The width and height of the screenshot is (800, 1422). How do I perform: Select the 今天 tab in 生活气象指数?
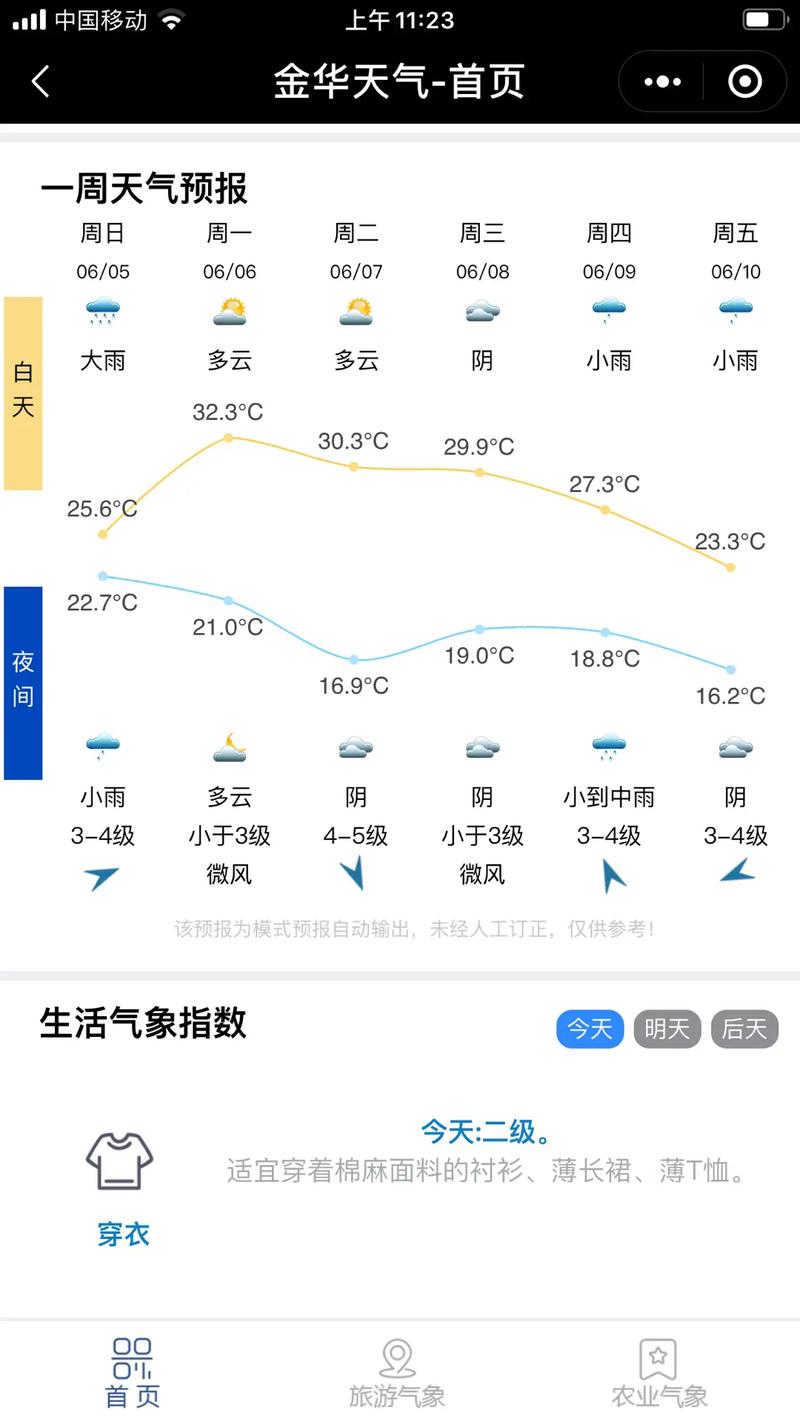coord(589,1029)
